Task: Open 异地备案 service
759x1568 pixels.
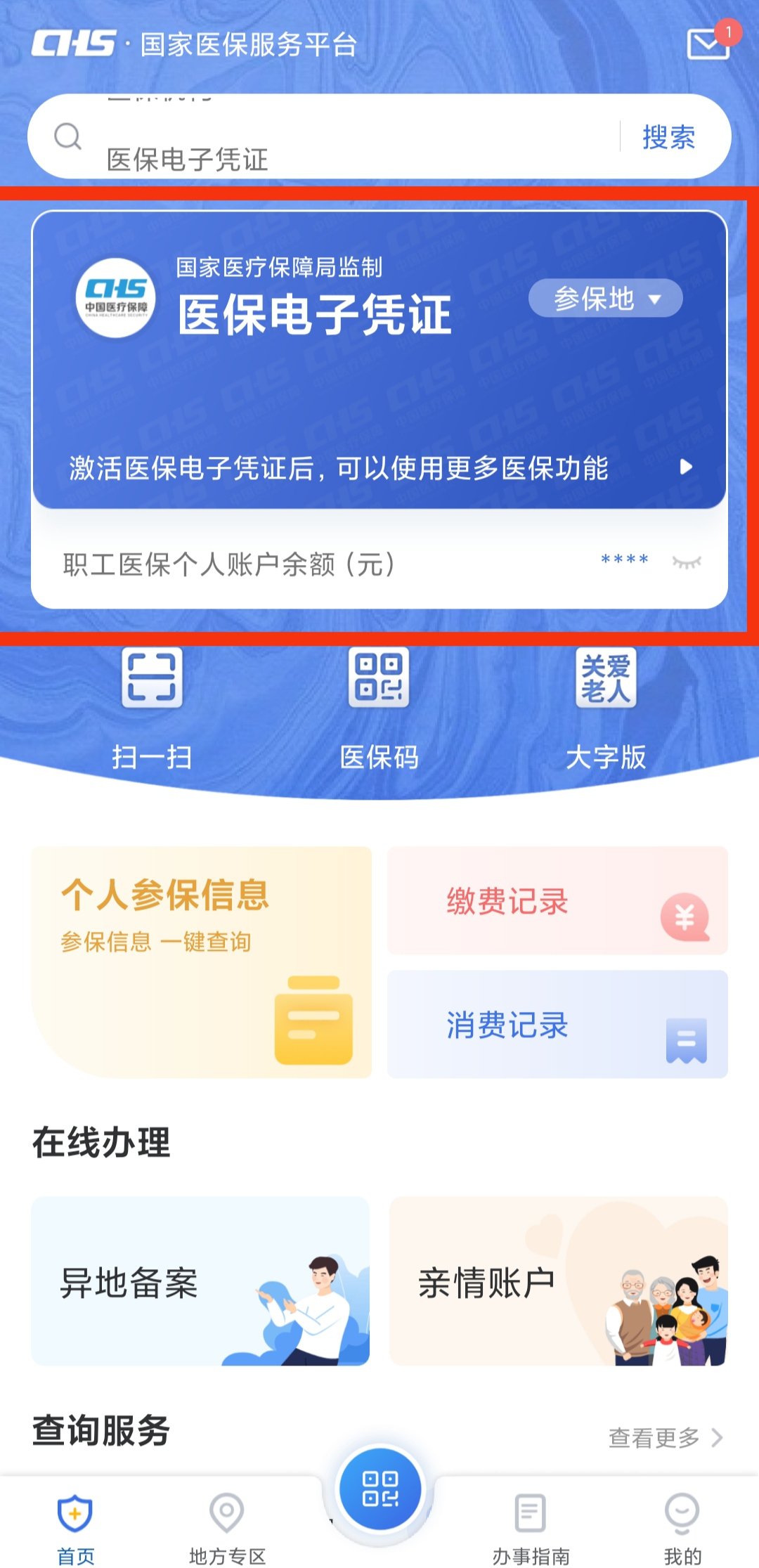Action: pos(200,1281)
